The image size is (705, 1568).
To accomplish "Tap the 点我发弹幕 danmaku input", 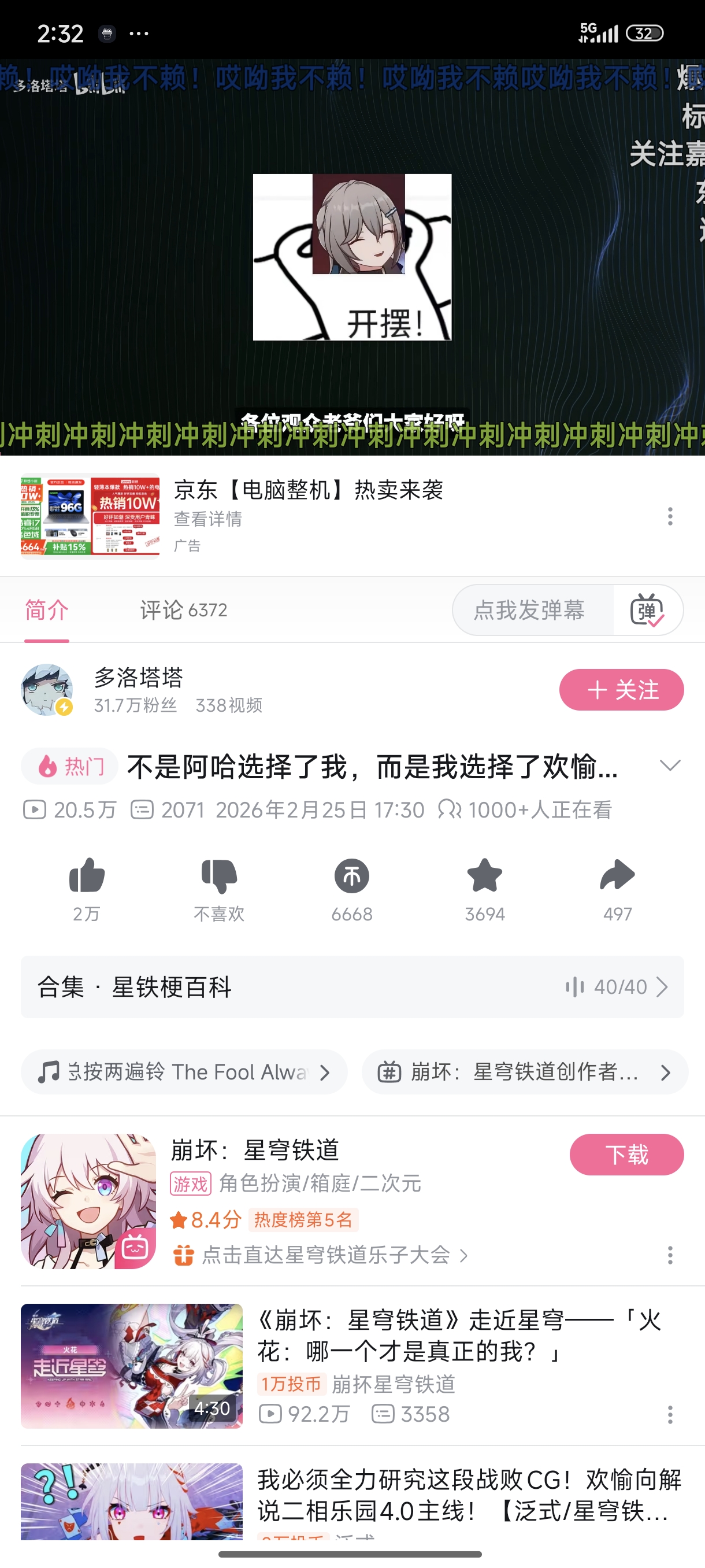I will click(x=530, y=610).
